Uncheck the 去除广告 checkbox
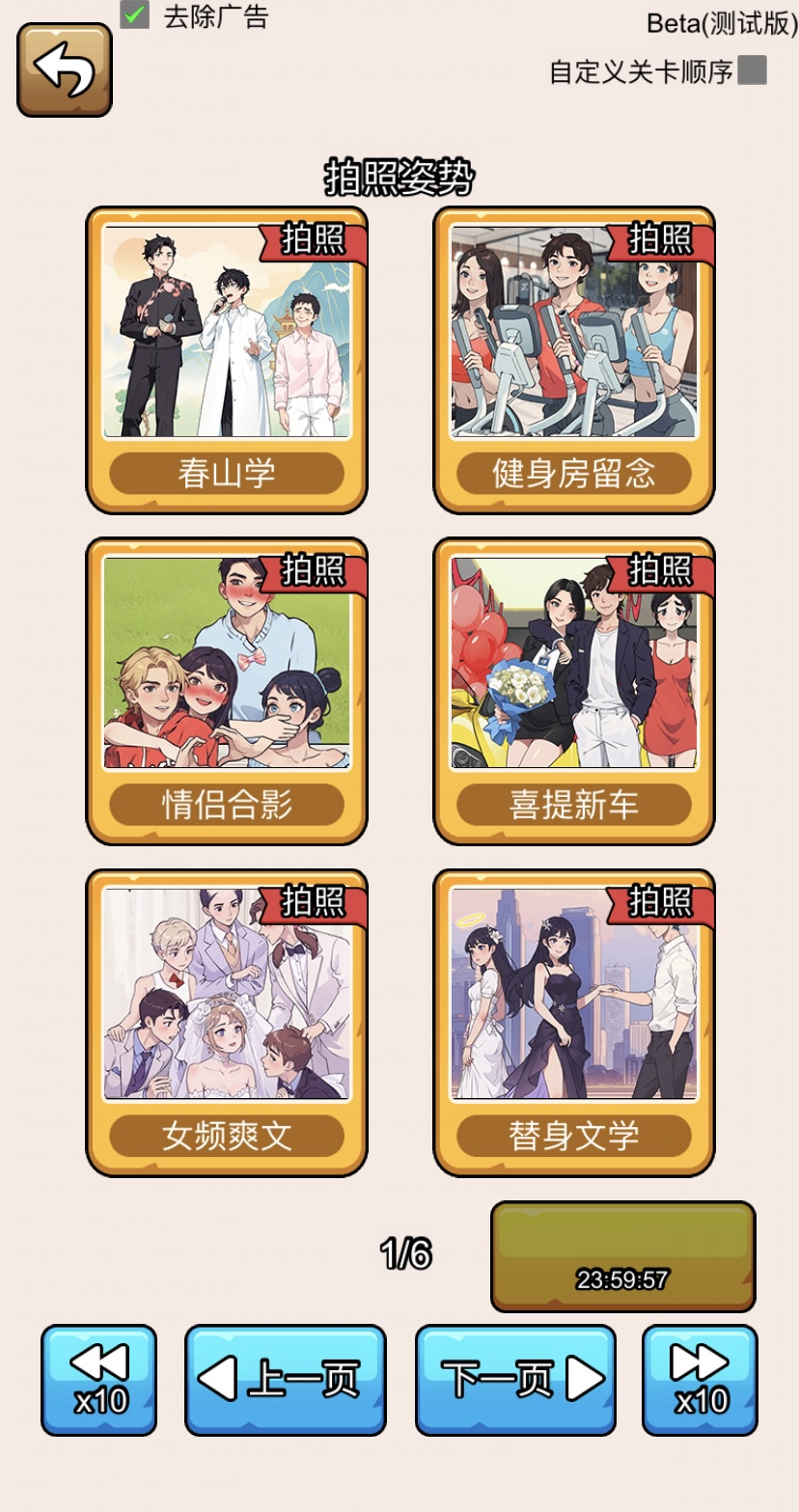799x1512 pixels. pos(134,15)
